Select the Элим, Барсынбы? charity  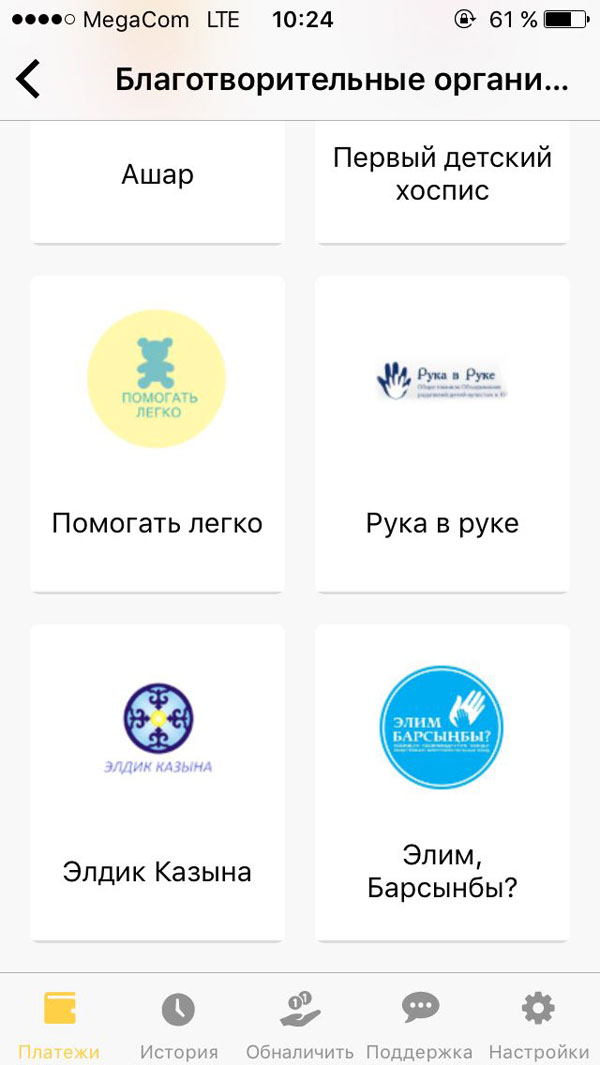coord(442,782)
